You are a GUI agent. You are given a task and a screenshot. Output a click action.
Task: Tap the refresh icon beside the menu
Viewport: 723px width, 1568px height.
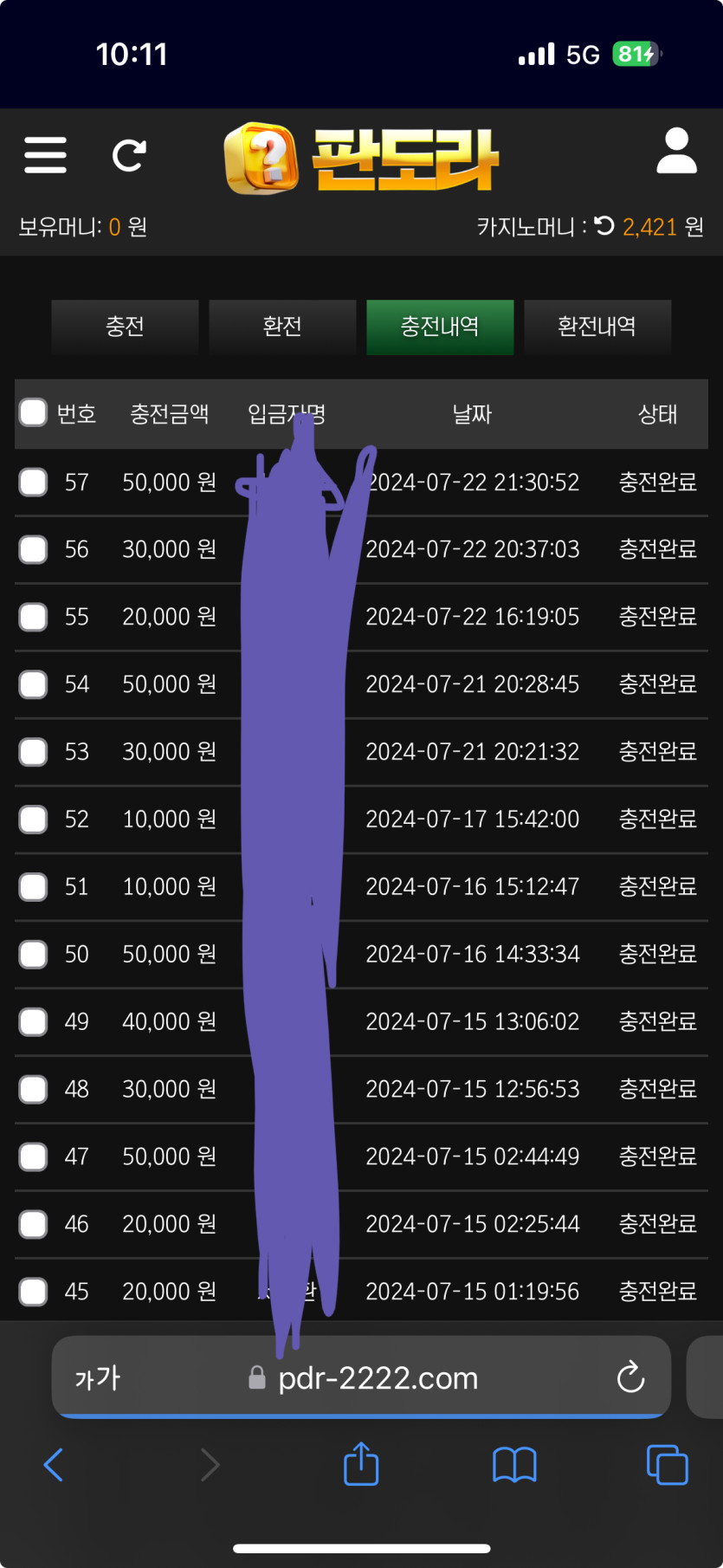pyautogui.click(x=129, y=155)
